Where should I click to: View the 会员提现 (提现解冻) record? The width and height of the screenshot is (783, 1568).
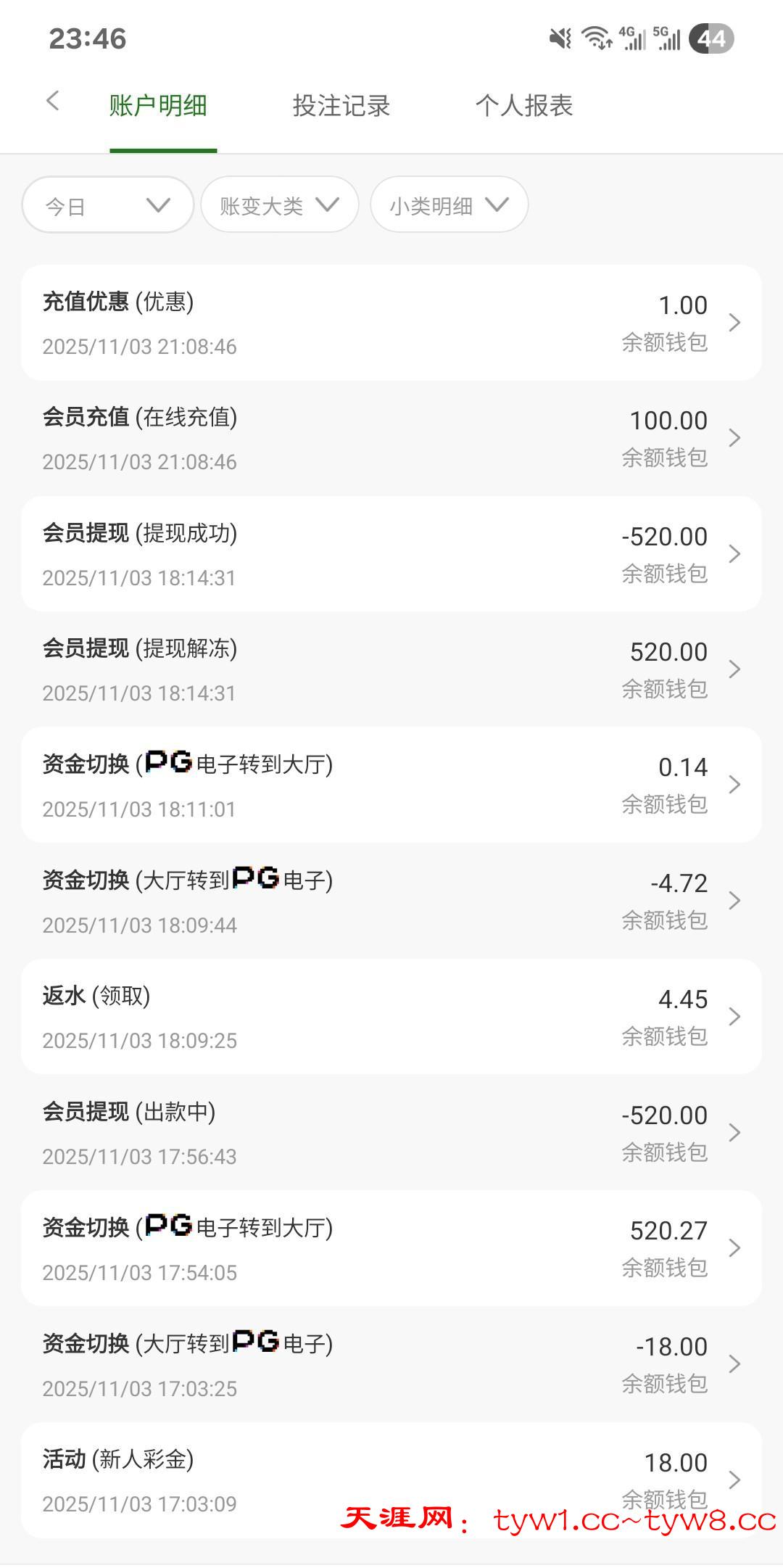click(x=391, y=669)
